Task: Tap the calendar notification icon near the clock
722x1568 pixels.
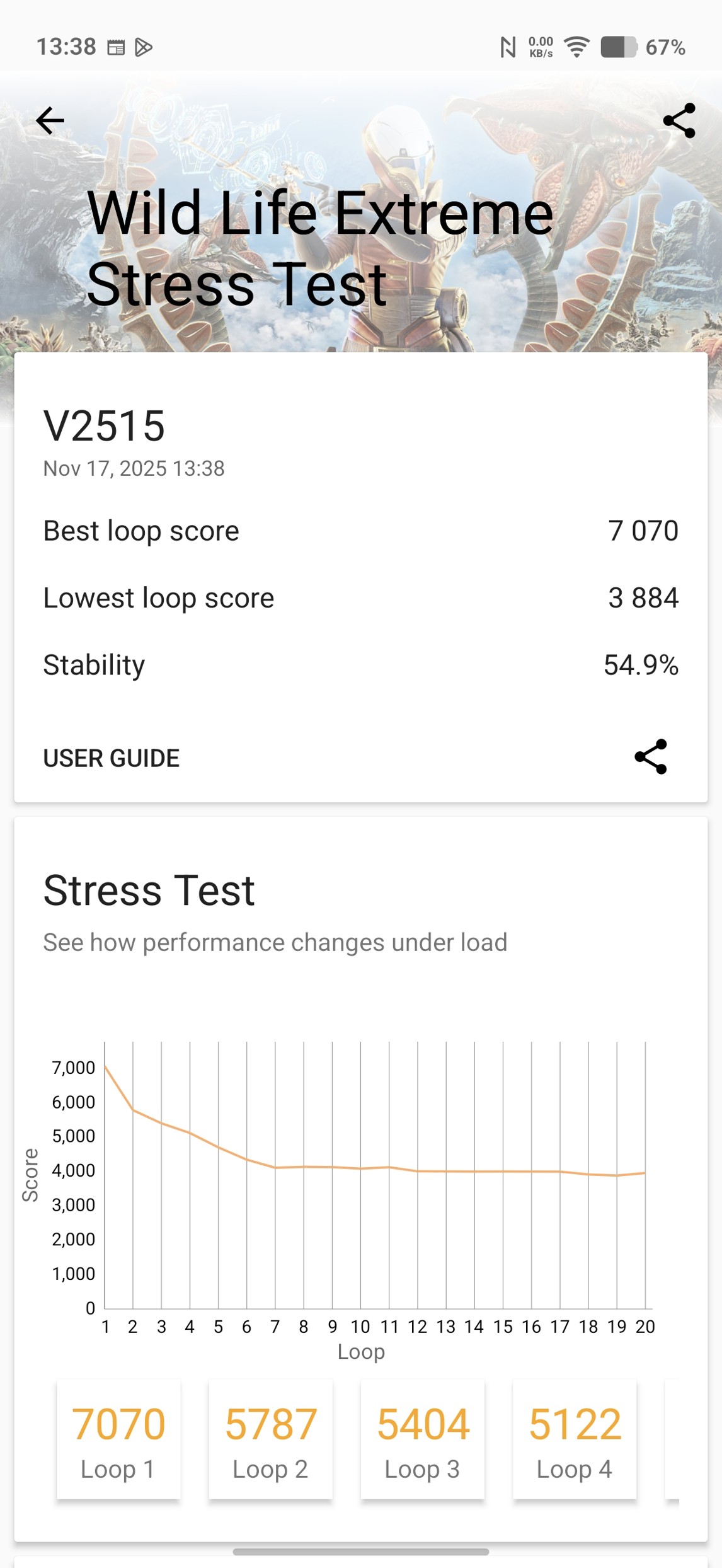Action: click(x=117, y=46)
